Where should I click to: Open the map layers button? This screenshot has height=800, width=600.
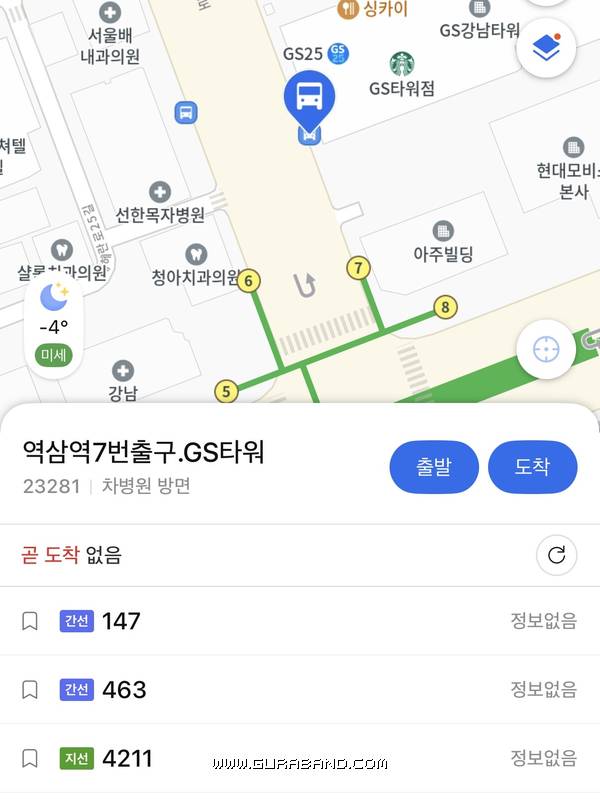click(546, 48)
